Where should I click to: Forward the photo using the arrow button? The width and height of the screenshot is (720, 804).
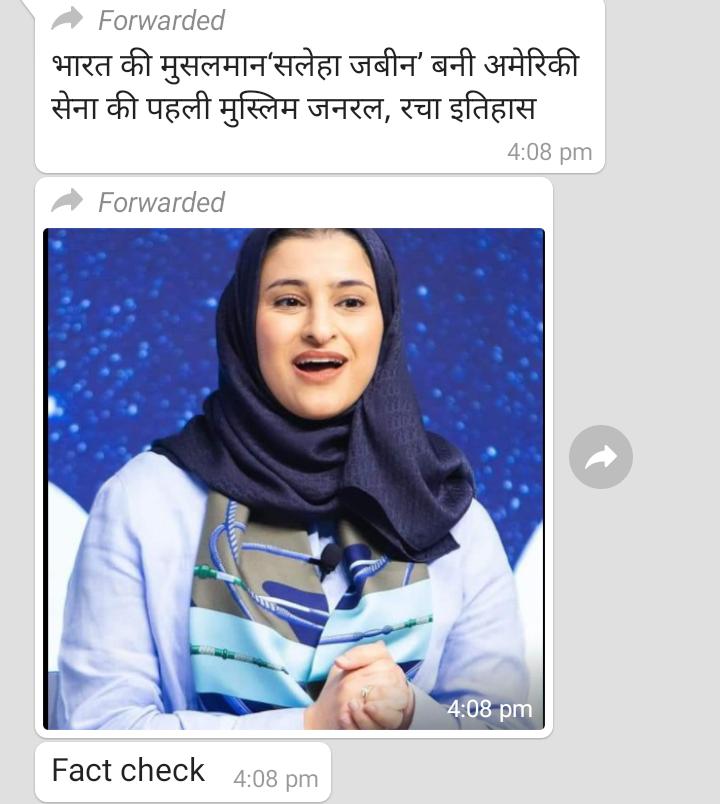pyautogui.click(x=601, y=457)
